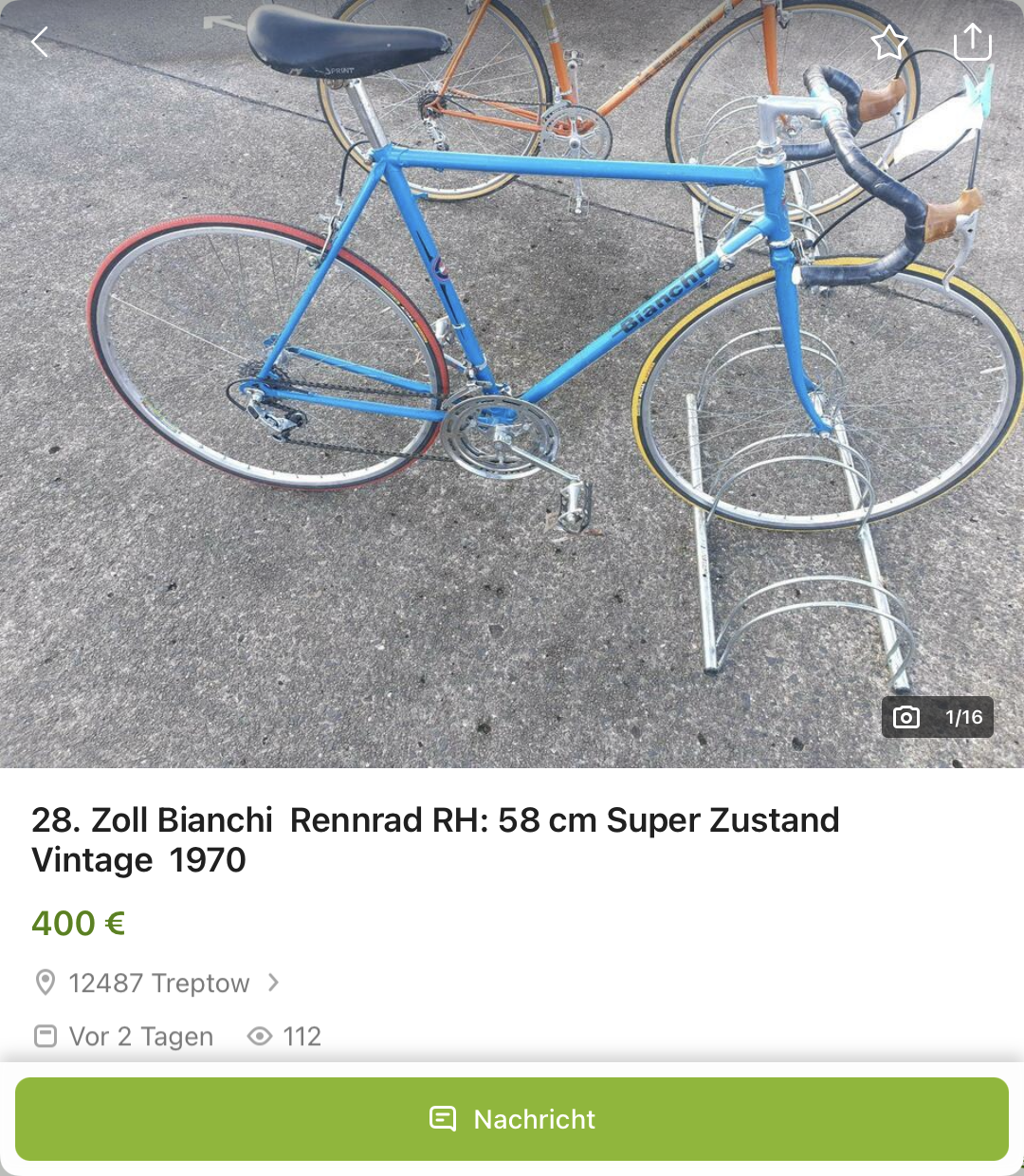Share this Bianchi listing
The height and width of the screenshot is (1176, 1024).
[x=972, y=42]
